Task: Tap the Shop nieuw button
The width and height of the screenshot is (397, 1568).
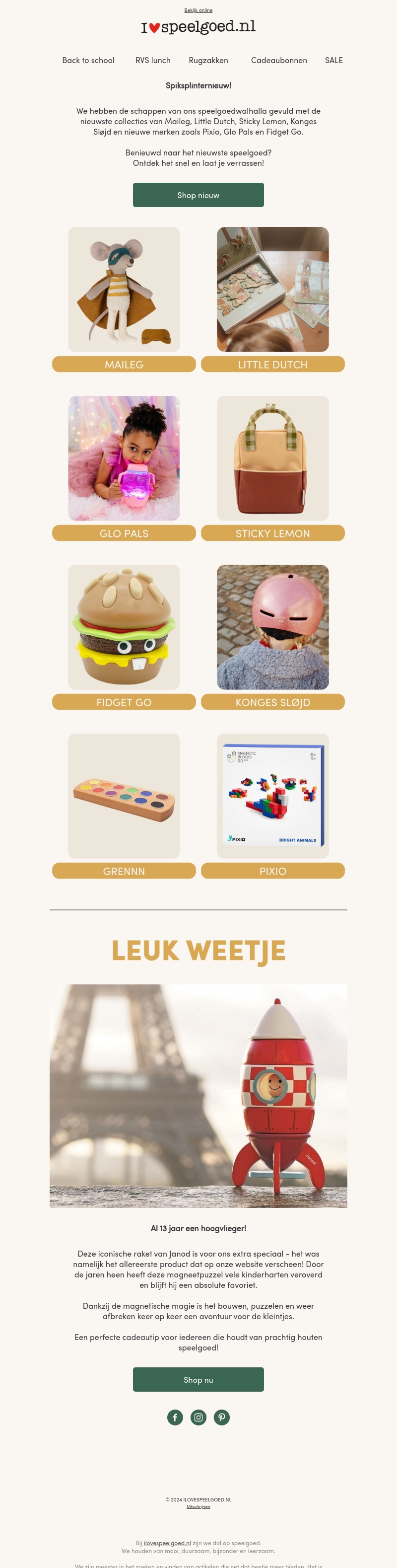Action: tap(198, 195)
